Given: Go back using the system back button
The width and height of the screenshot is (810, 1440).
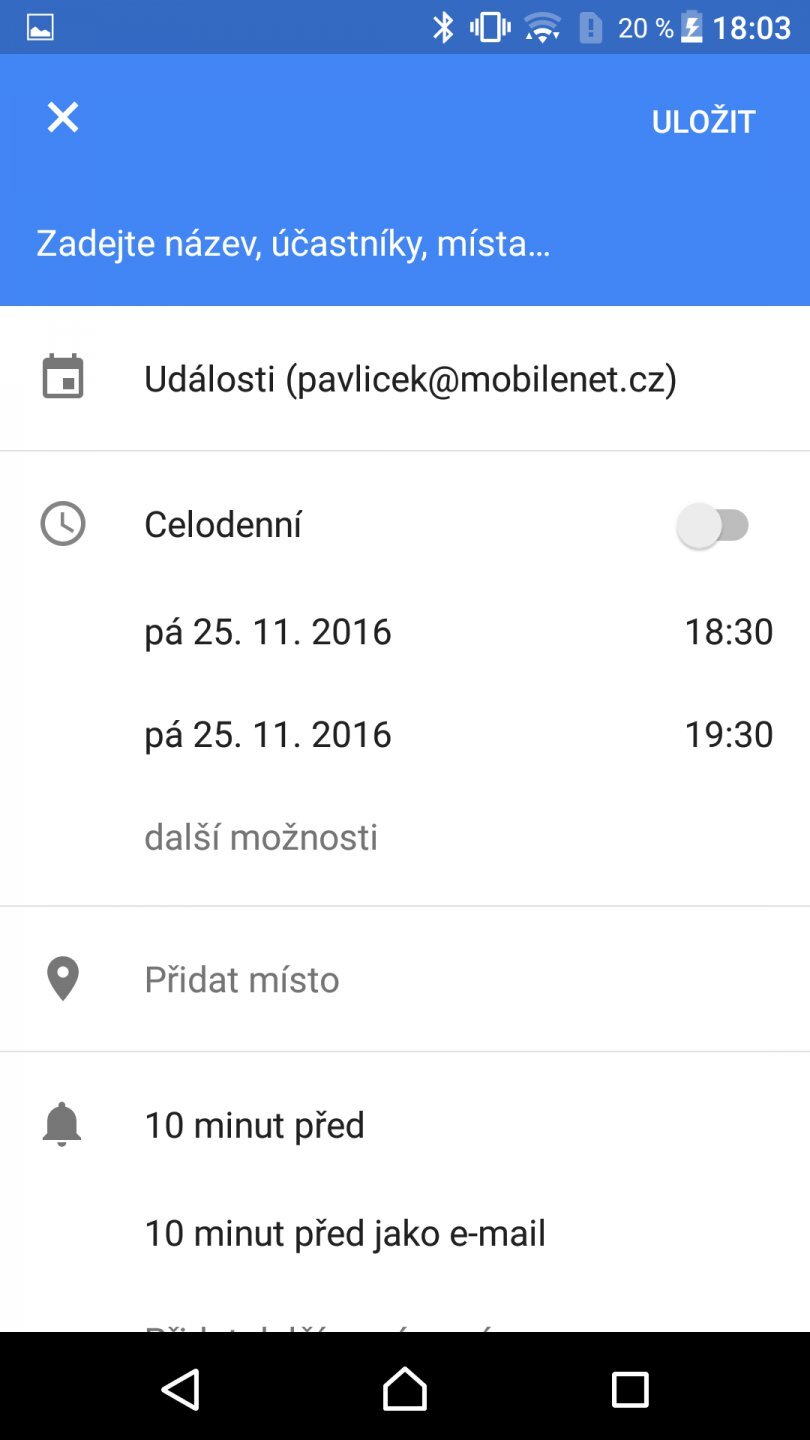Looking at the screenshot, I should pos(181,1389).
